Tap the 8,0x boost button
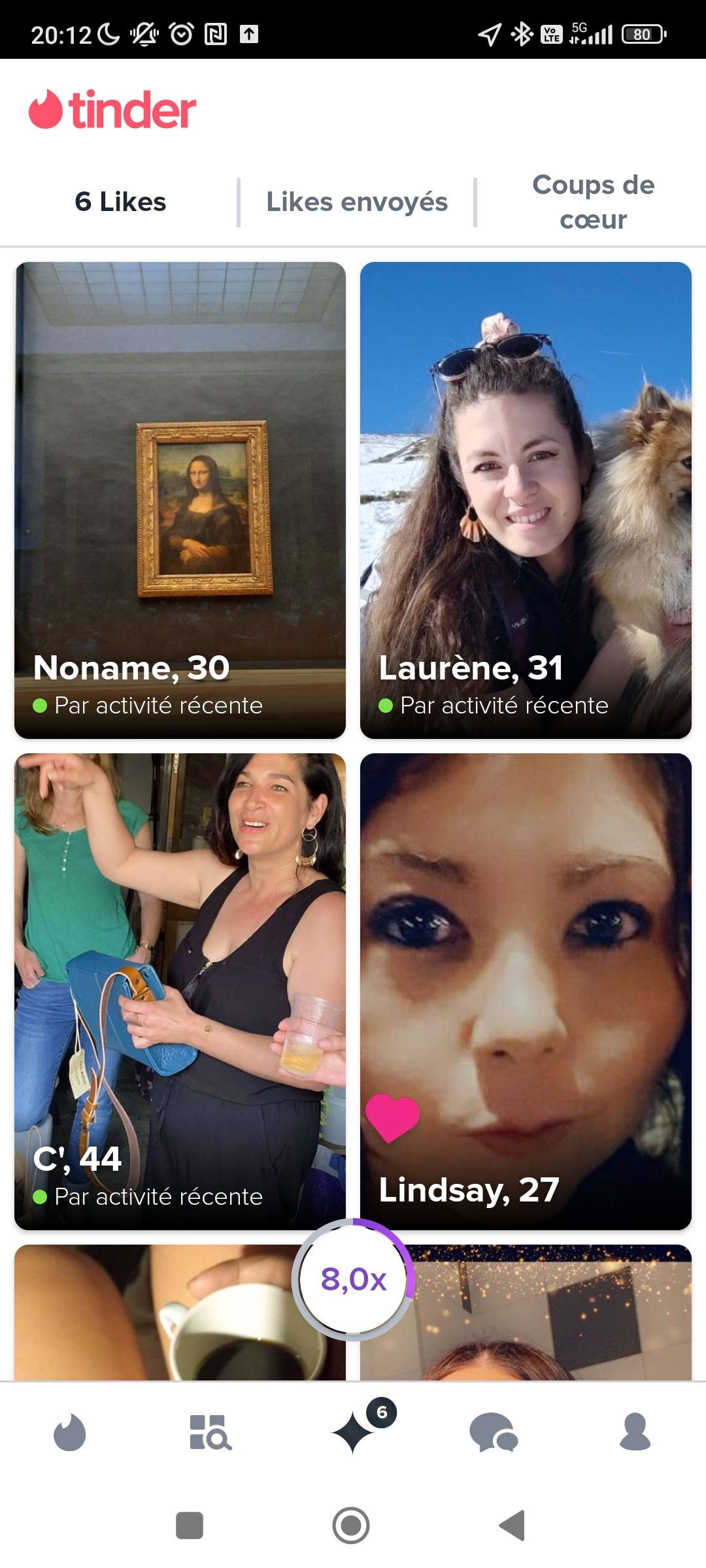The width and height of the screenshot is (706, 1568). coord(353,1279)
